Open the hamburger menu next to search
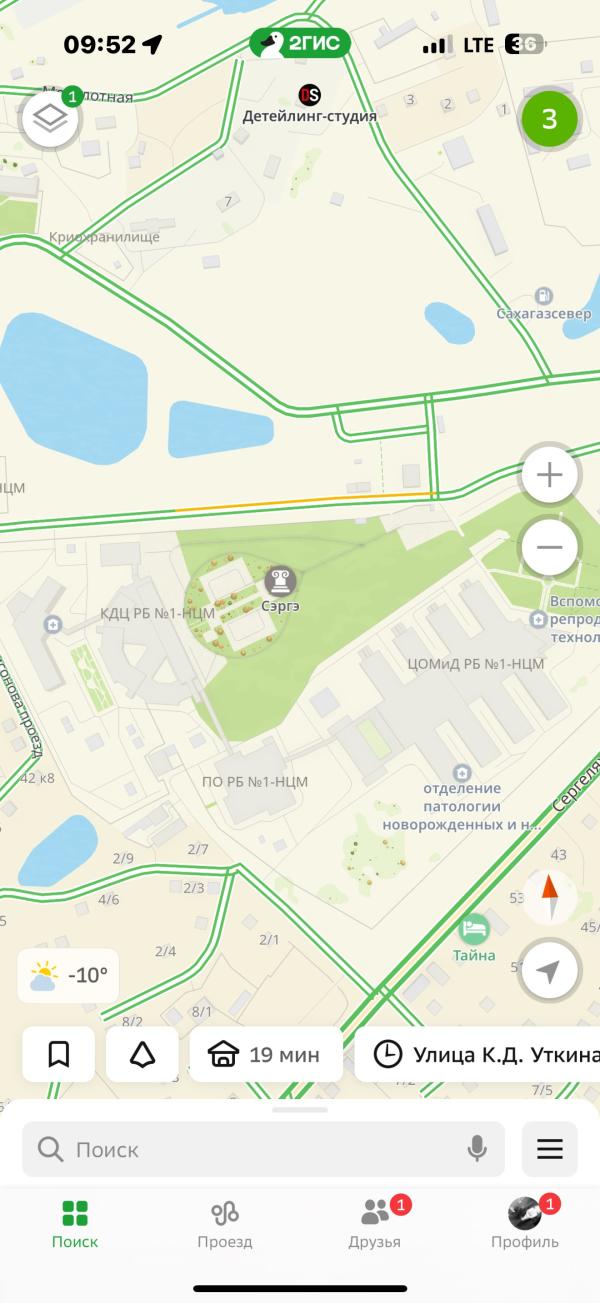This screenshot has width=600, height=1303. [550, 1149]
